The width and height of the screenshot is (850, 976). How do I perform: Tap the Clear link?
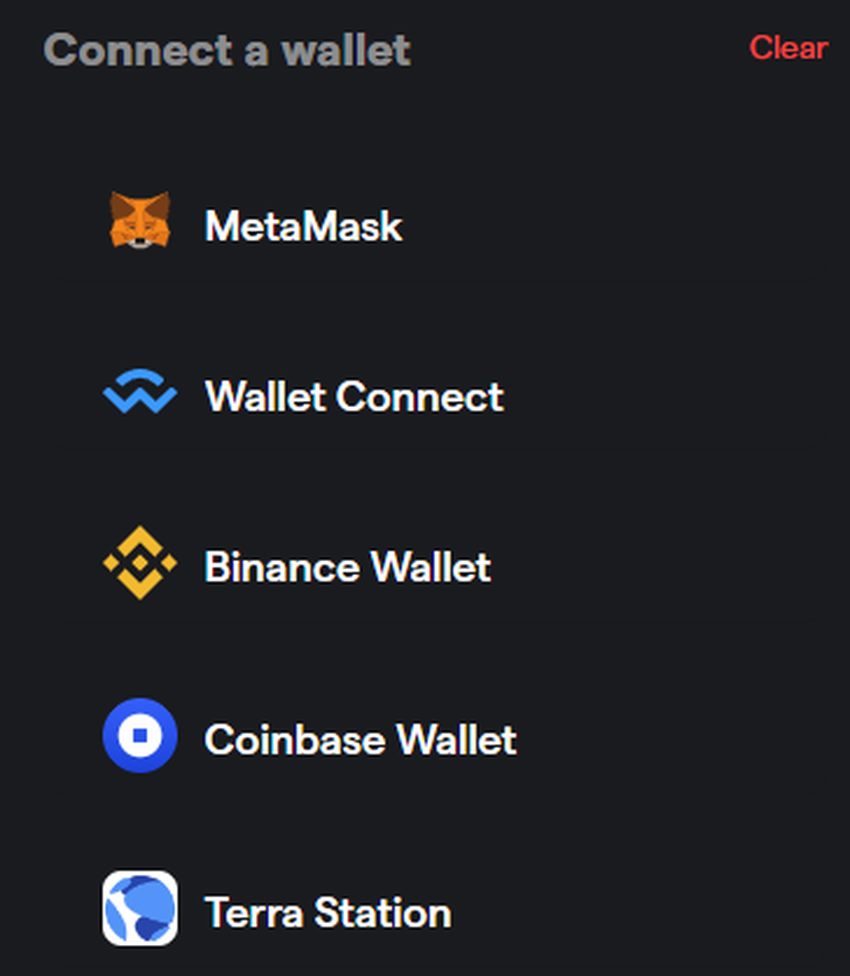tap(788, 47)
